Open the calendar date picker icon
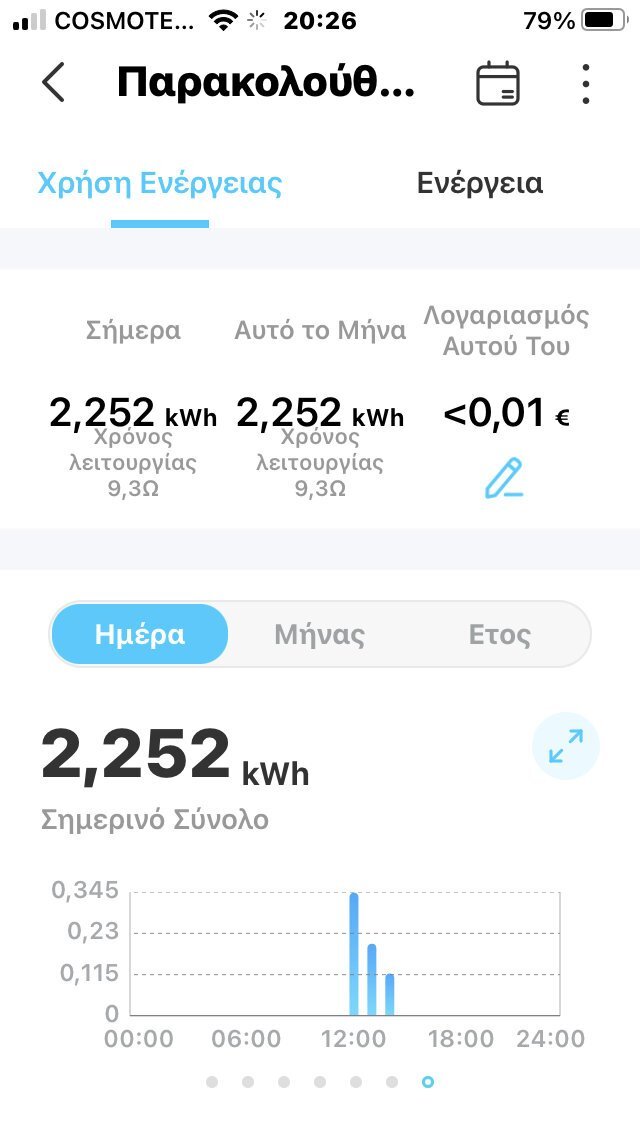 pyautogui.click(x=497, y=84)
